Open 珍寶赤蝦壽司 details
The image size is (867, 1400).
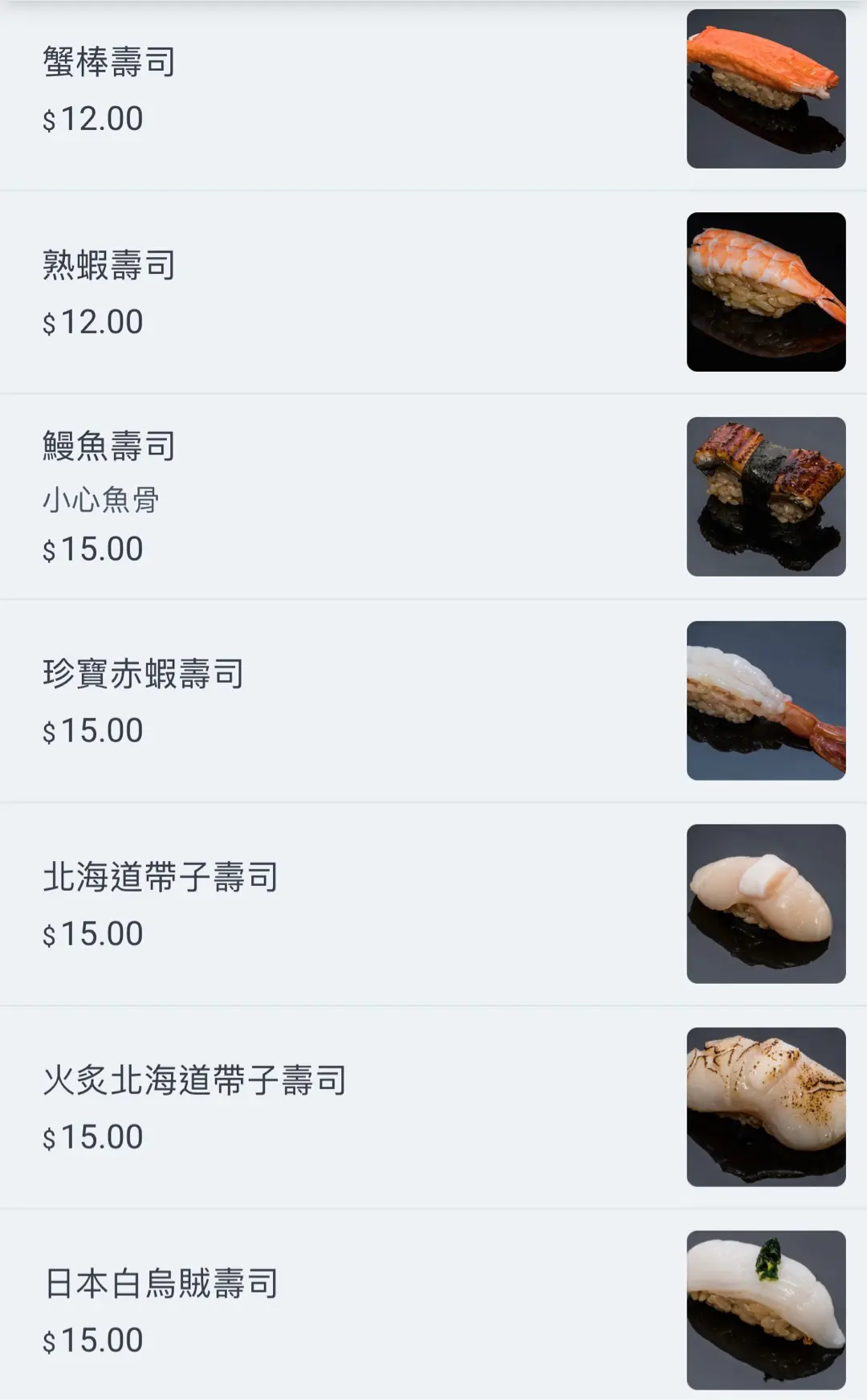143,674
